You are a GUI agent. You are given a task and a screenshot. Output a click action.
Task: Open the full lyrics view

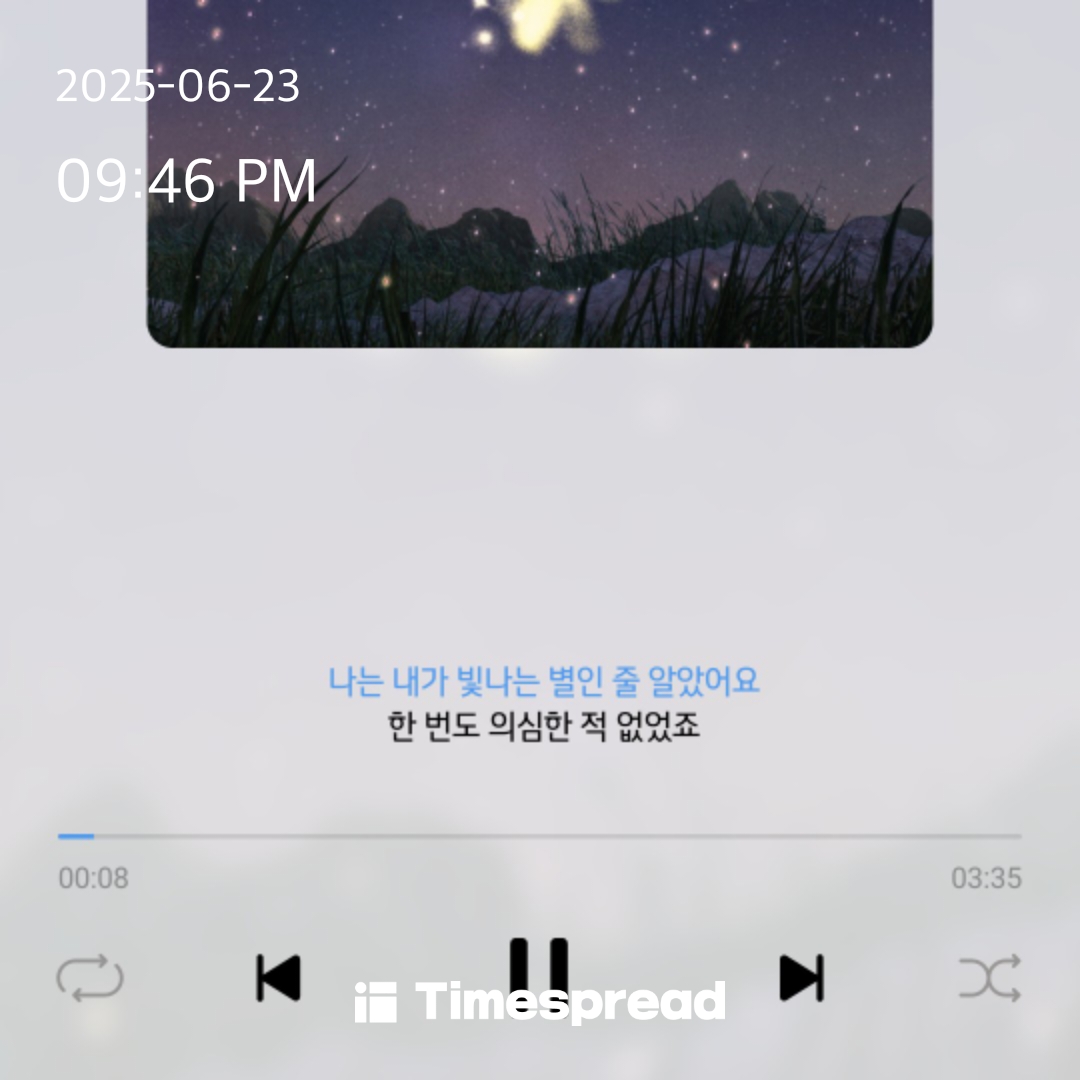tap(543, 703)
